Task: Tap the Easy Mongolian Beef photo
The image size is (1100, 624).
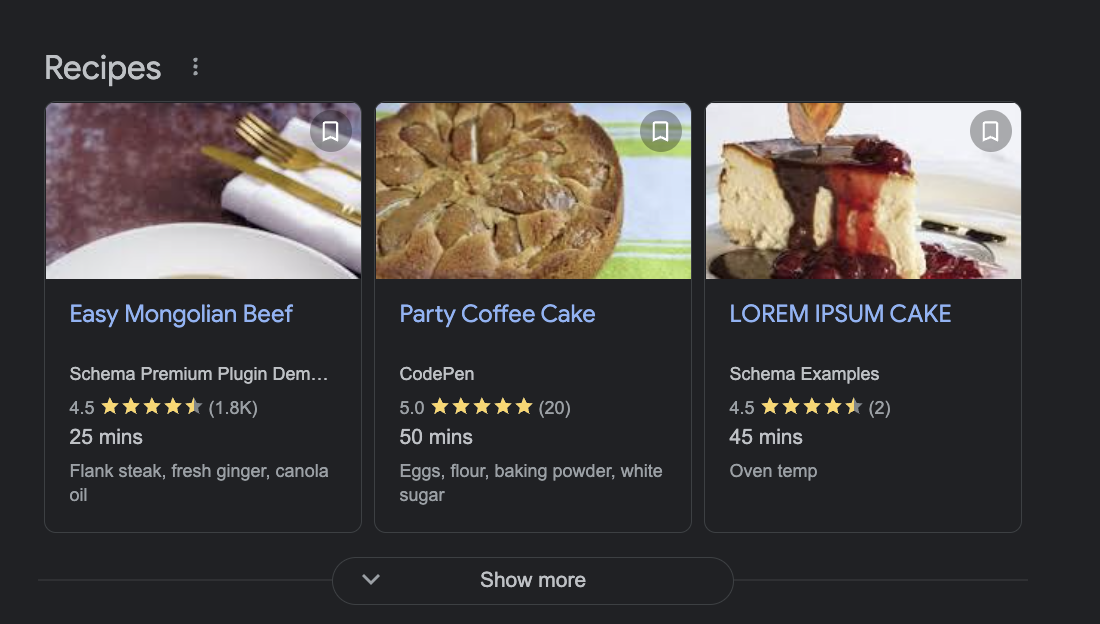Action: [x=203, y=191]
